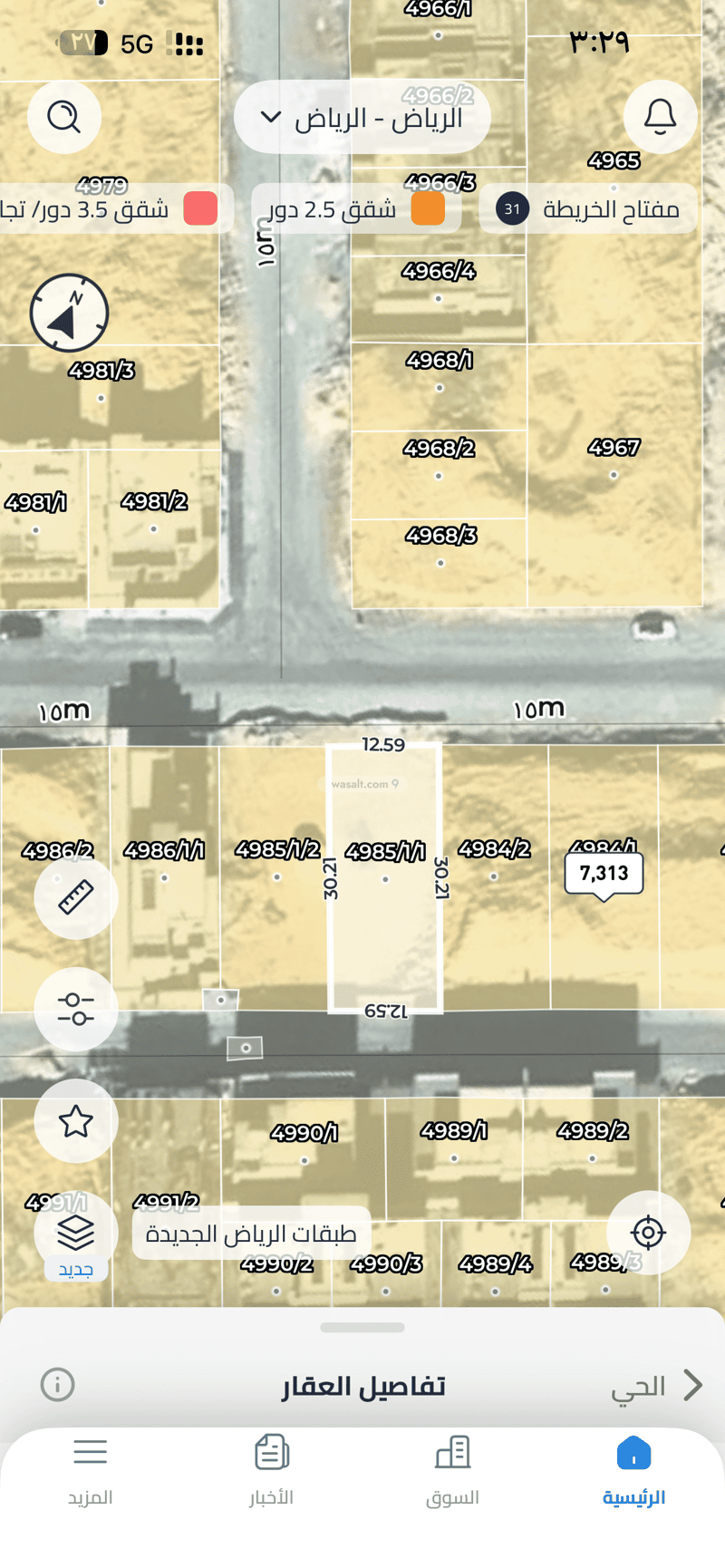Switch to the الأخبار tab
This screenshot has height=1568, width=725.
272,1470
